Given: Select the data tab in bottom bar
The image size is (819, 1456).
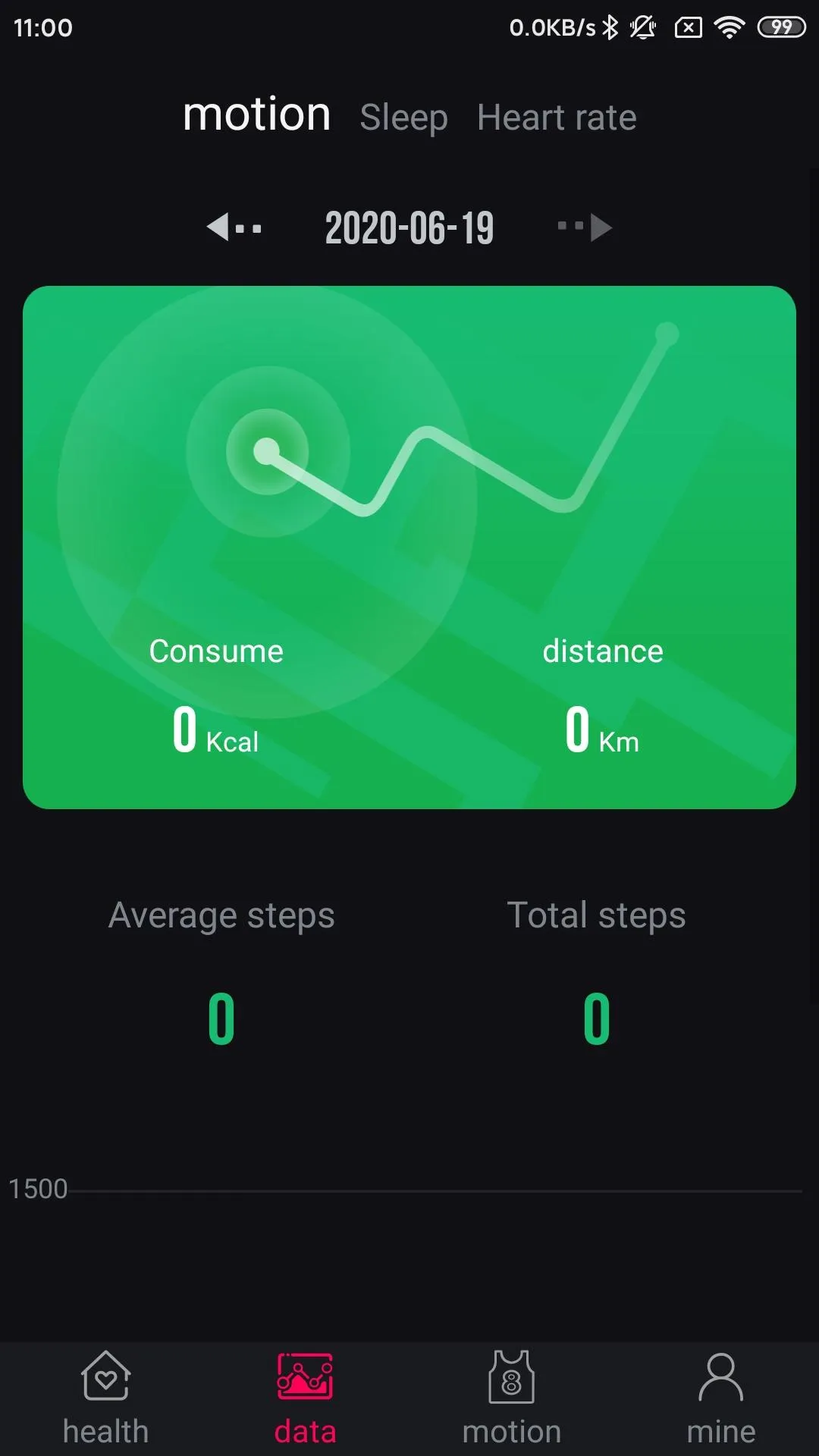Looking at the screenshot, I should pos(305,1398).
